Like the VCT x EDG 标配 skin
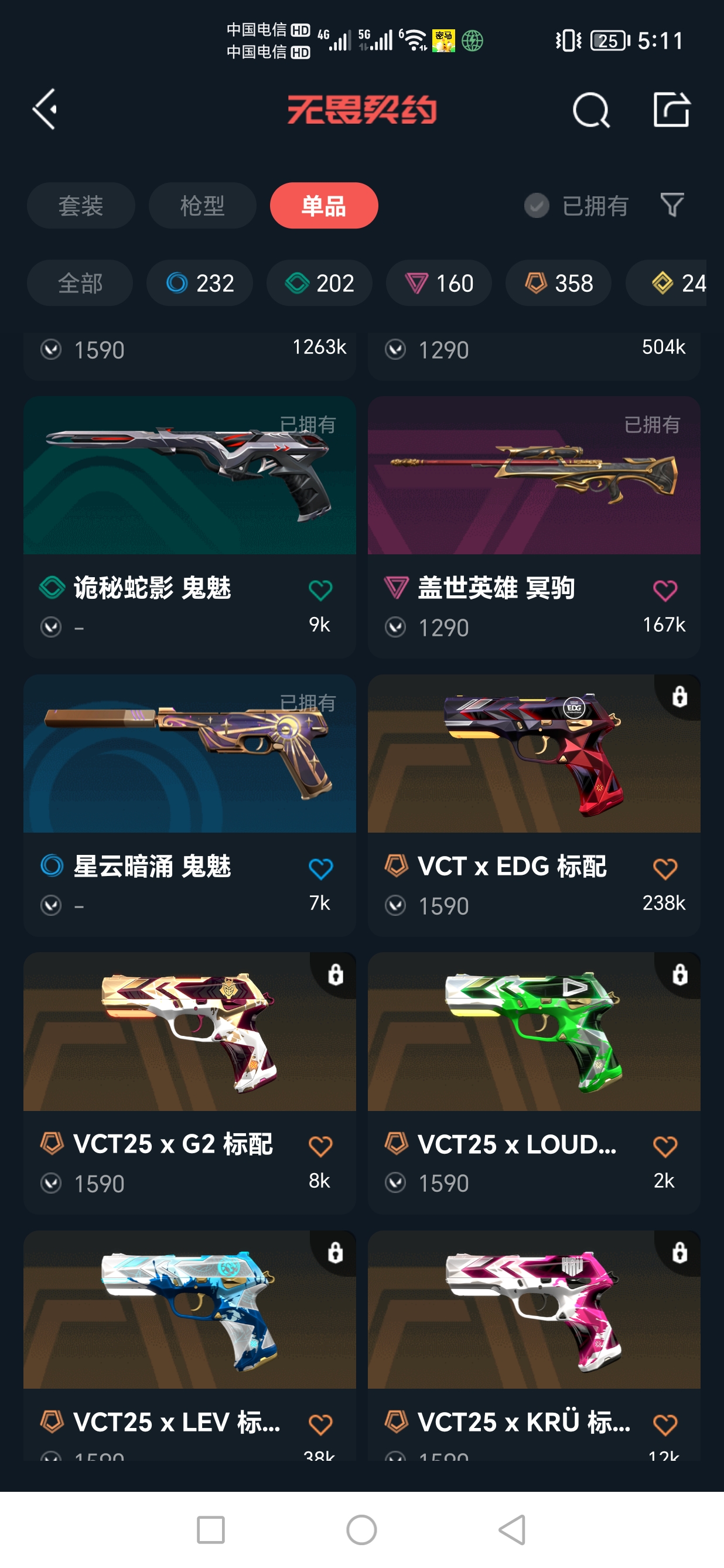The height and width of the screenshot is (1568, 724). (x=664, y=868)
